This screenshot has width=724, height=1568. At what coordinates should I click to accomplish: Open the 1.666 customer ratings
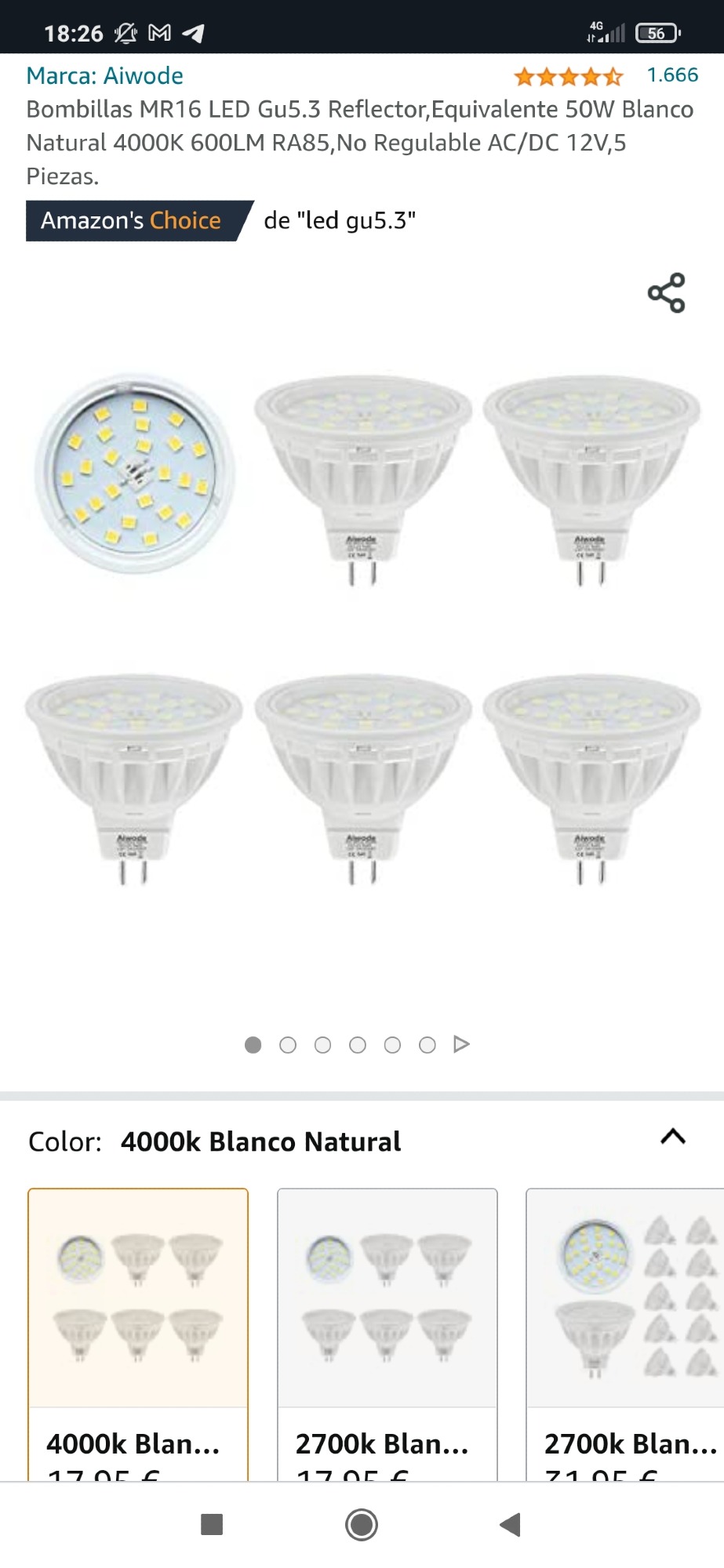coord(671,75)
